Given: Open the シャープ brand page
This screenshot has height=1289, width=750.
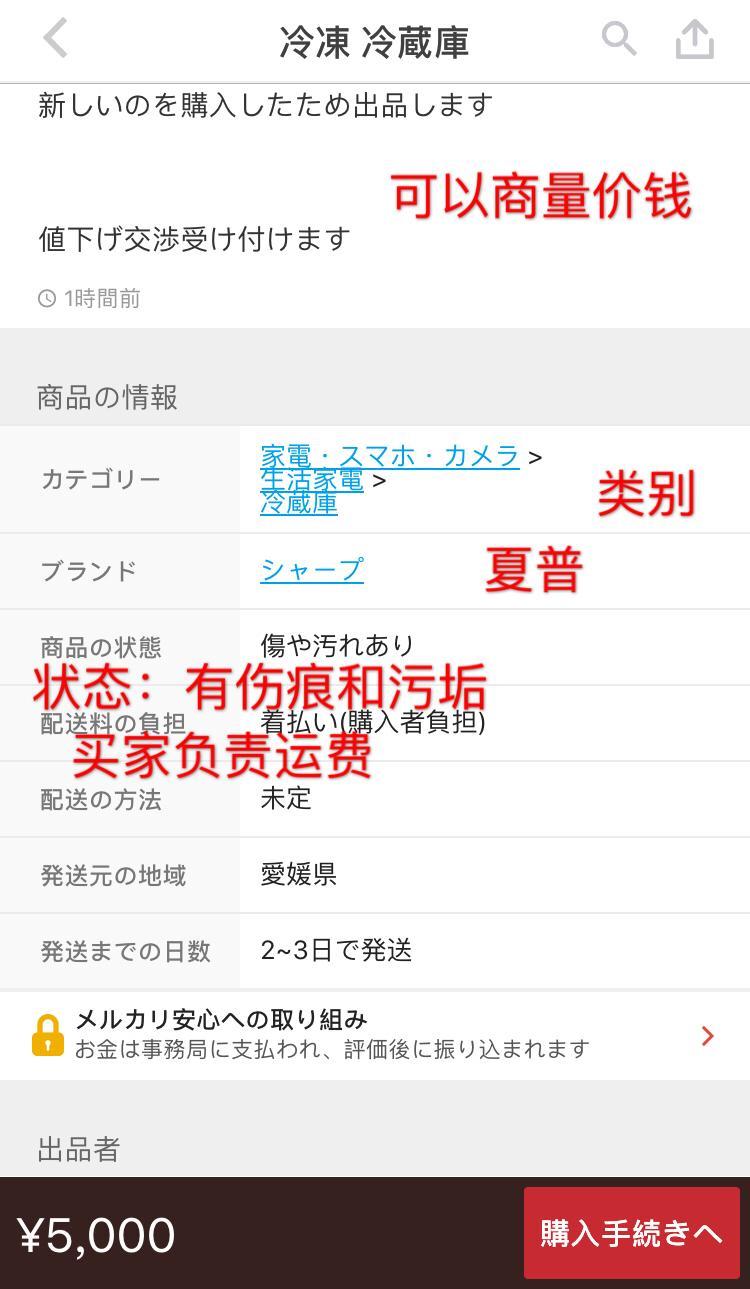Looking at the screenshot, I should pyautogui.click(x=311, y=567).
